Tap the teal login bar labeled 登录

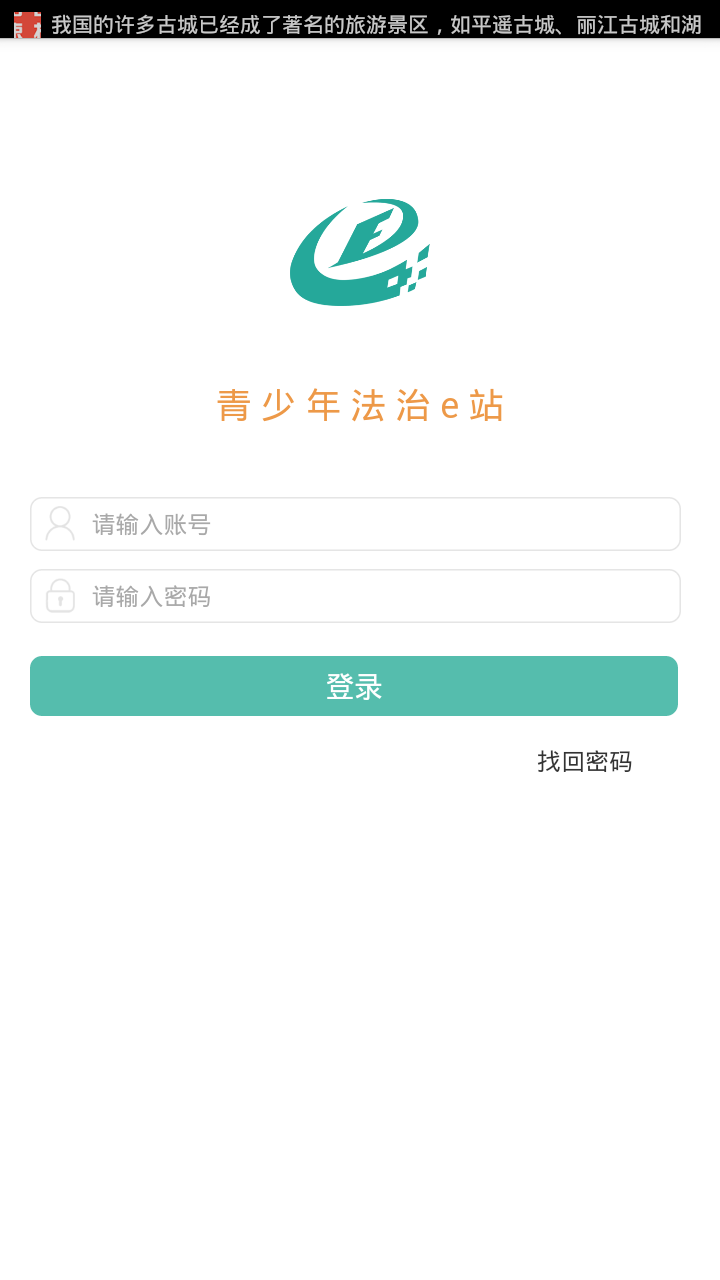(x=355, y=686)
